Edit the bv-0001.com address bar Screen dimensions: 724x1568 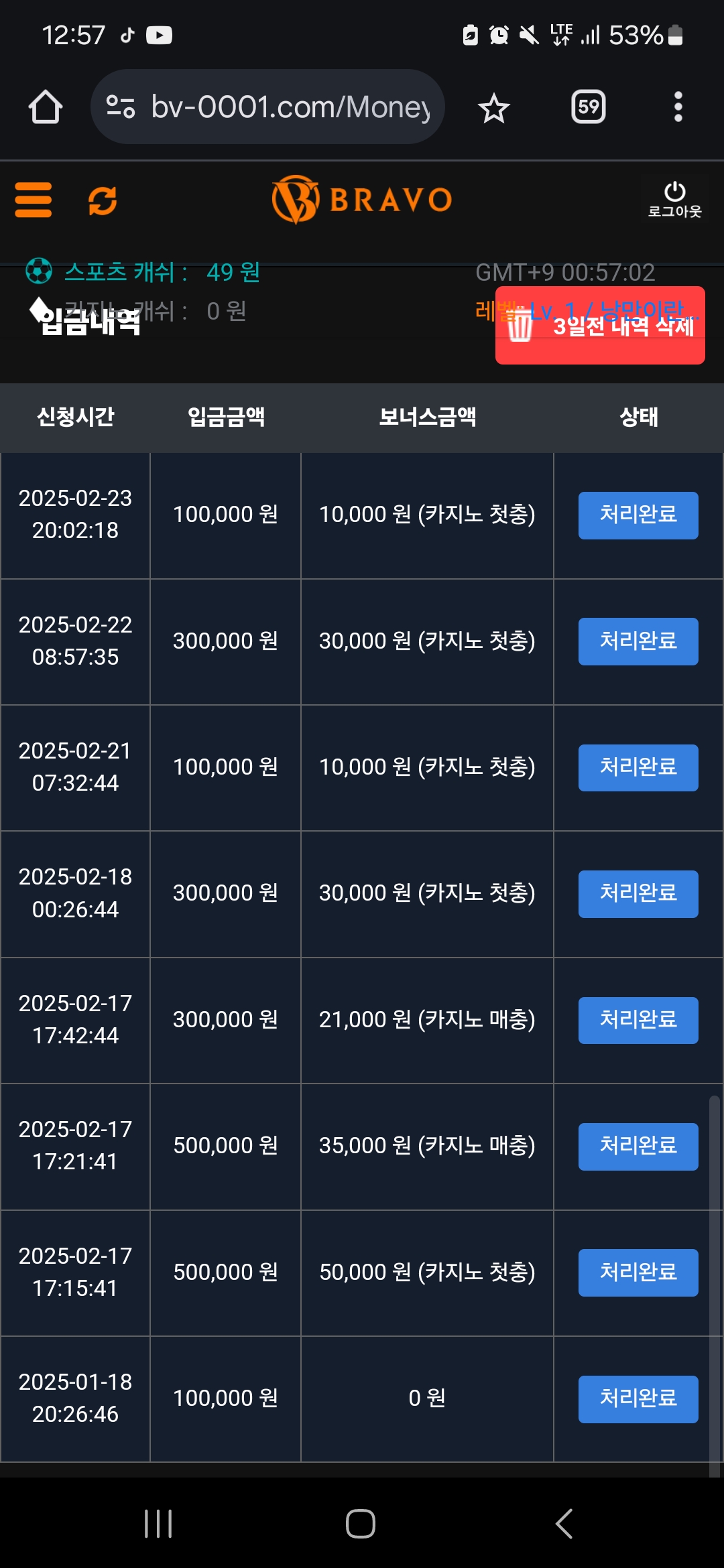pyautogui.click(x=288, y=107)
